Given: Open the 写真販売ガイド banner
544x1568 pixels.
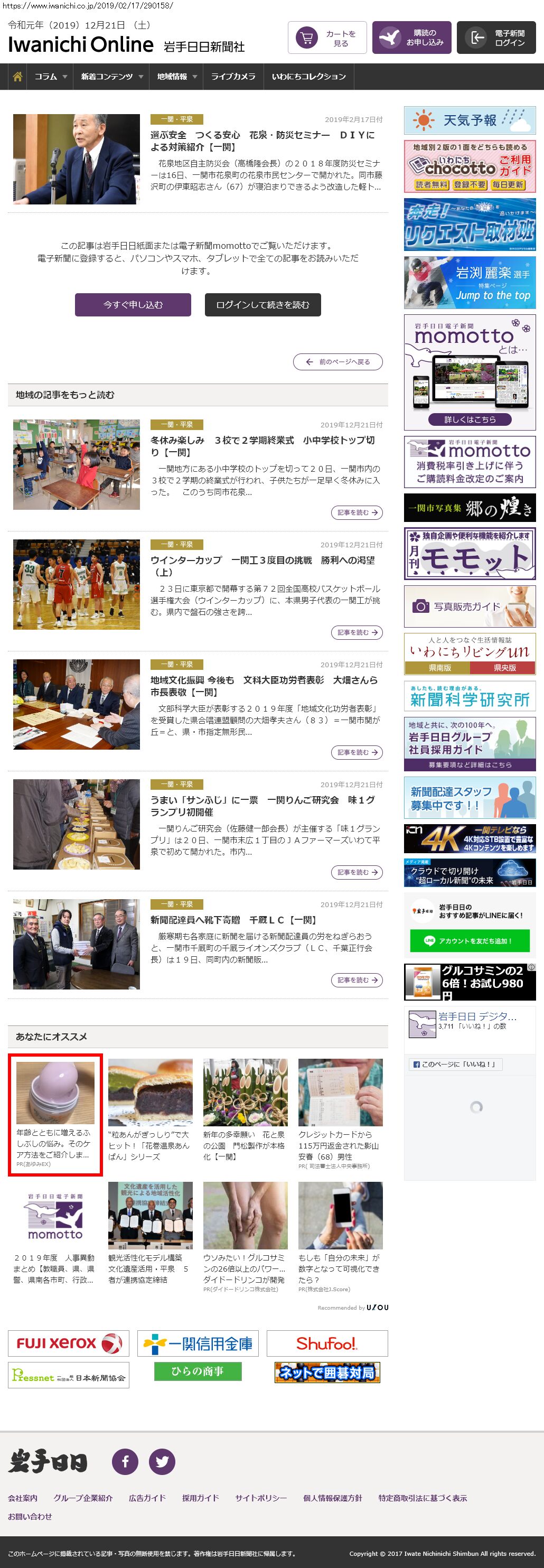Looking at the screenshot, I should [x=470, y=606].
